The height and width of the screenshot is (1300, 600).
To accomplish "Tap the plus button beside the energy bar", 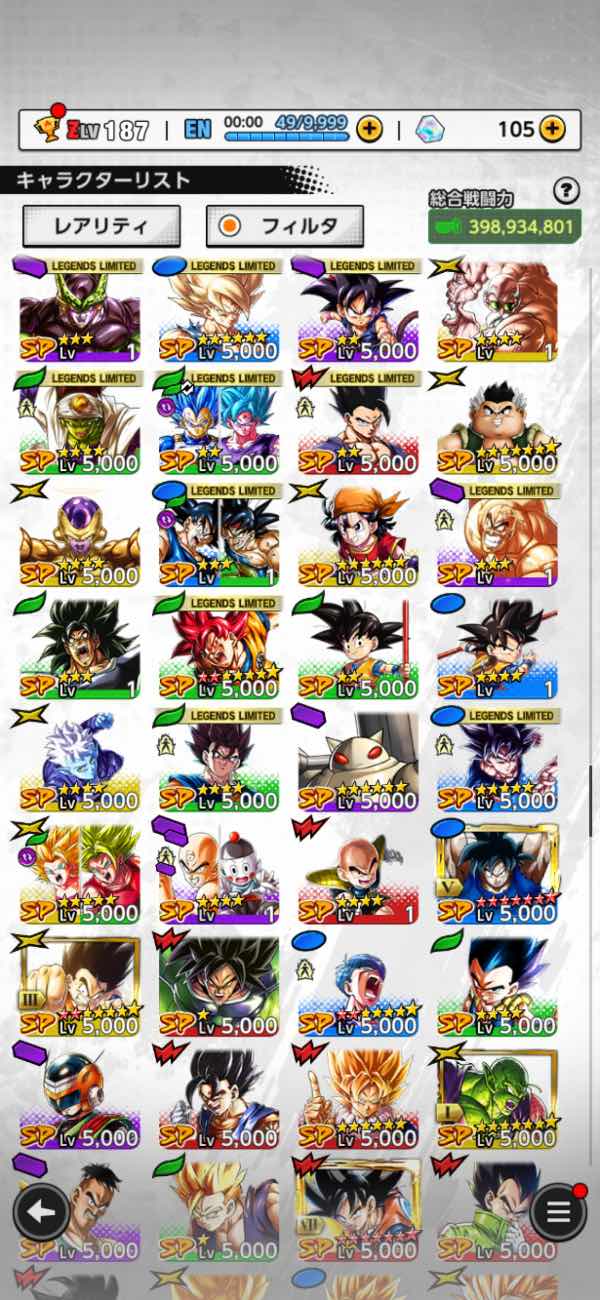I will tap(369, 129).
